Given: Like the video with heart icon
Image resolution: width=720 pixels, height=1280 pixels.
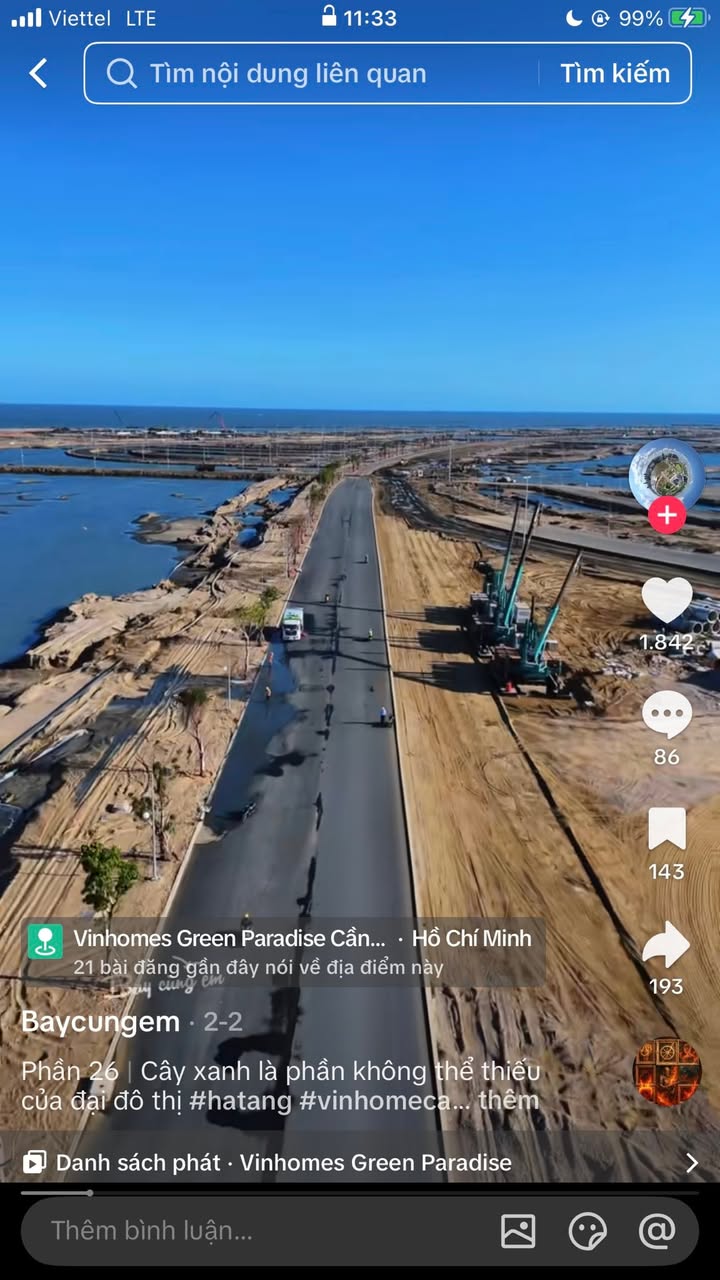Looking at the screenshot, I should click(666, 601).
